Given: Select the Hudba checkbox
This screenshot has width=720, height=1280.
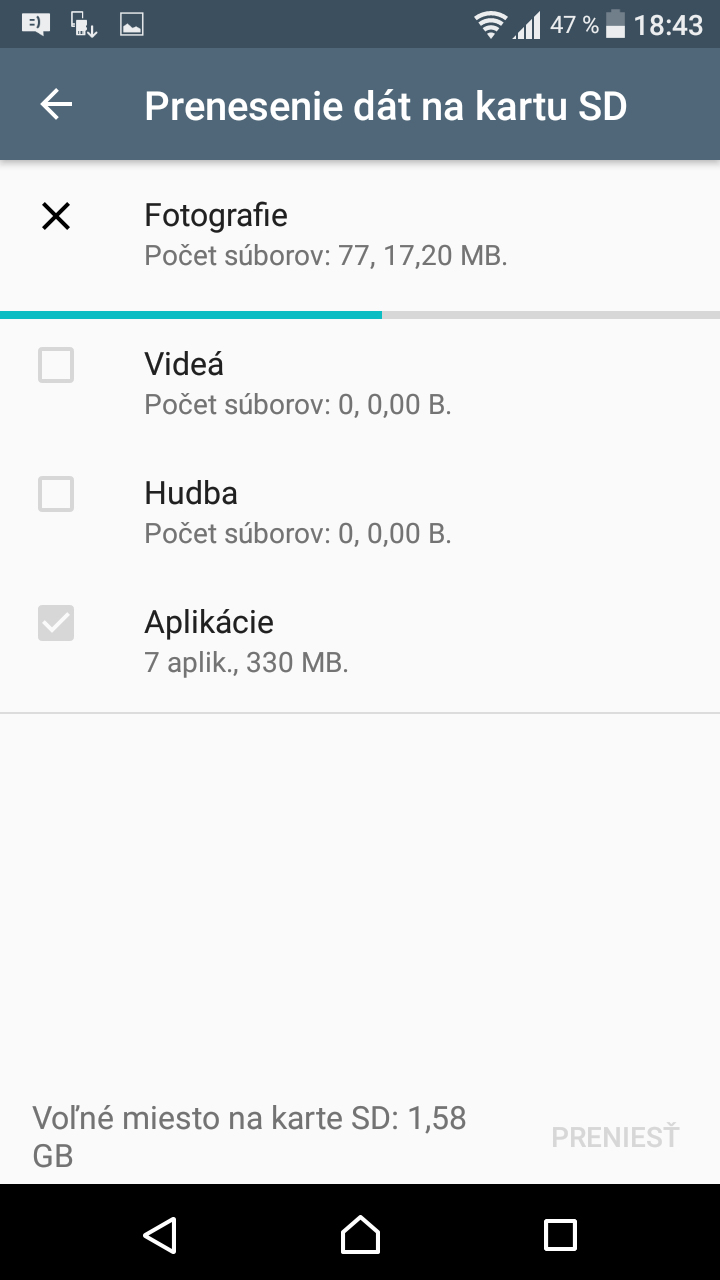Looking at the screenshot, I should [x=56, y=494].
